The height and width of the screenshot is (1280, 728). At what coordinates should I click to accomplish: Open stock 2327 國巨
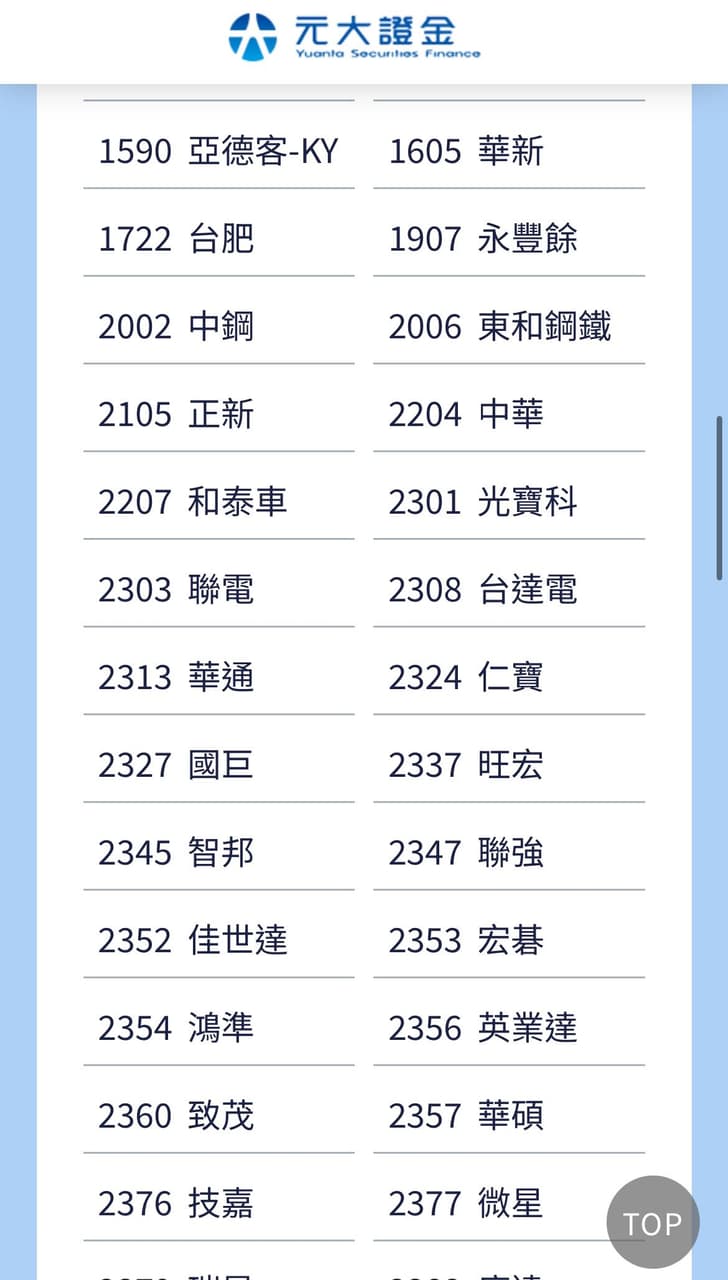(x=177, y=765)
